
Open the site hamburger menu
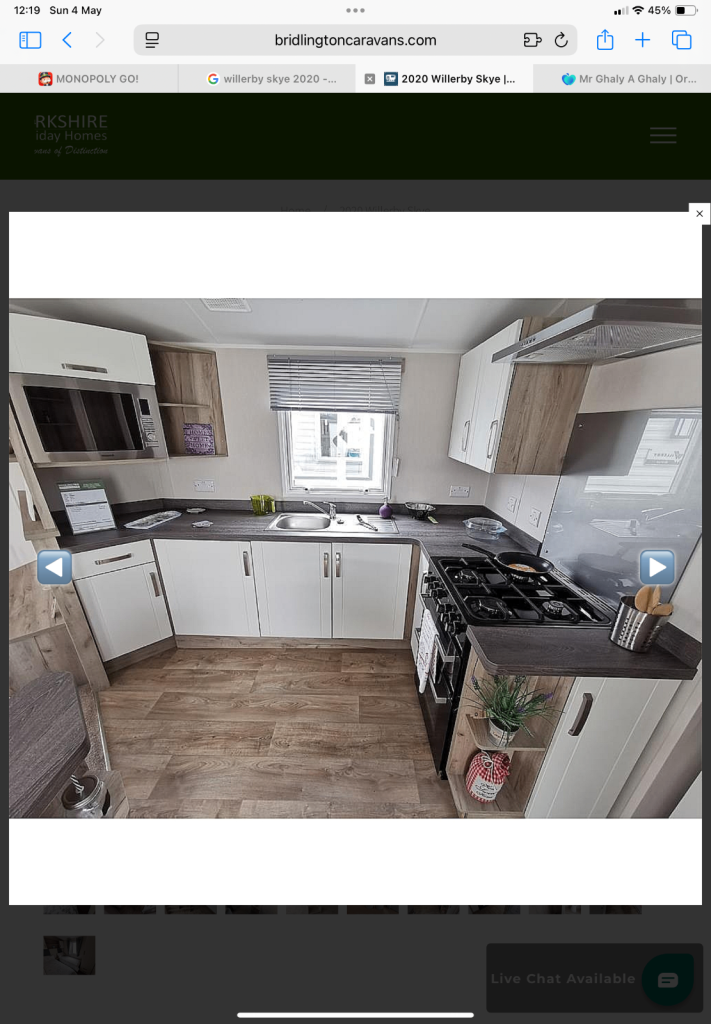663,136
